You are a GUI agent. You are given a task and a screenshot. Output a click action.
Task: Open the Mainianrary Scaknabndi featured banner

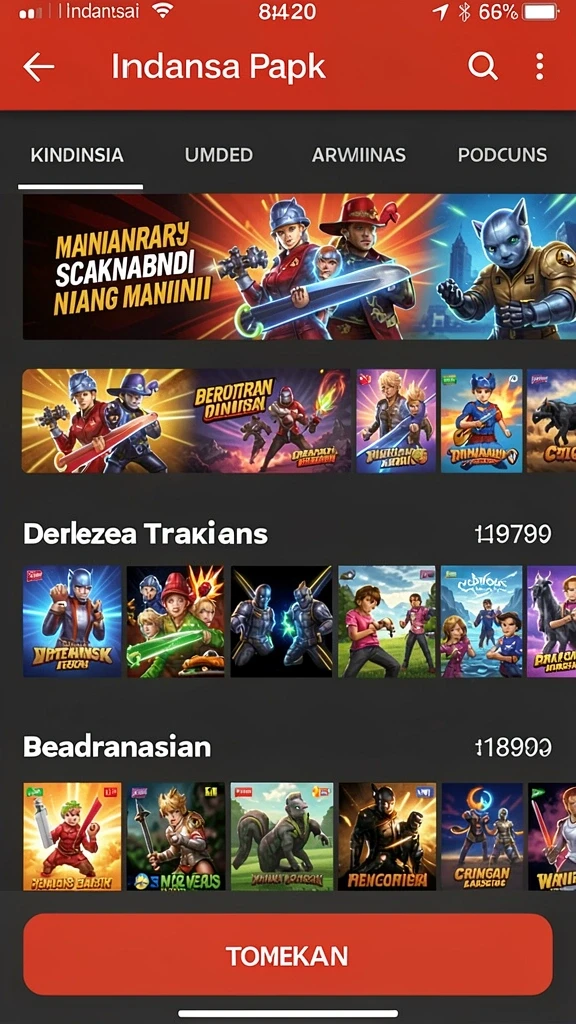coord(299,266)
